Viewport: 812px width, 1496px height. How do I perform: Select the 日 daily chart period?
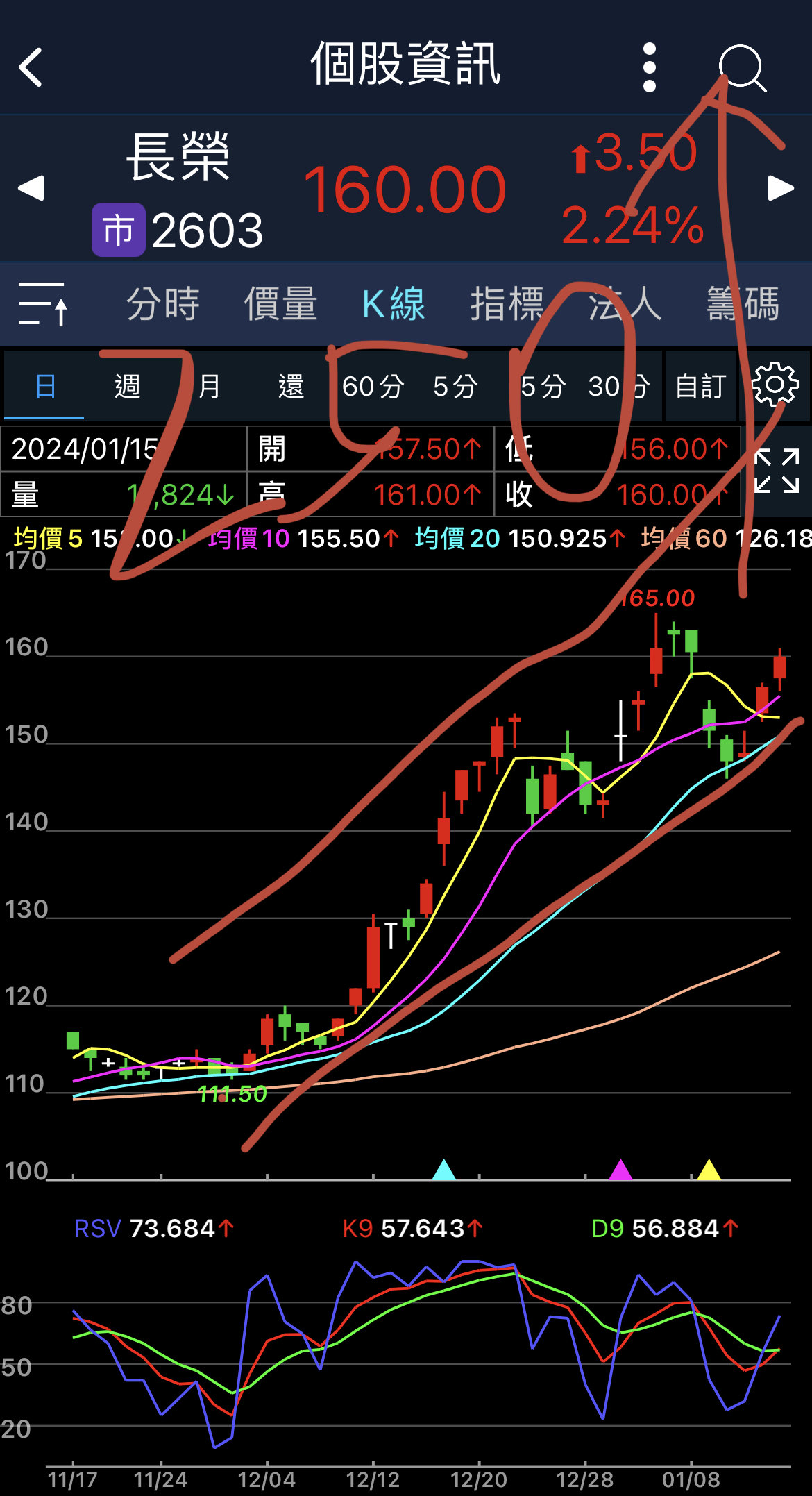coord(45,386)
